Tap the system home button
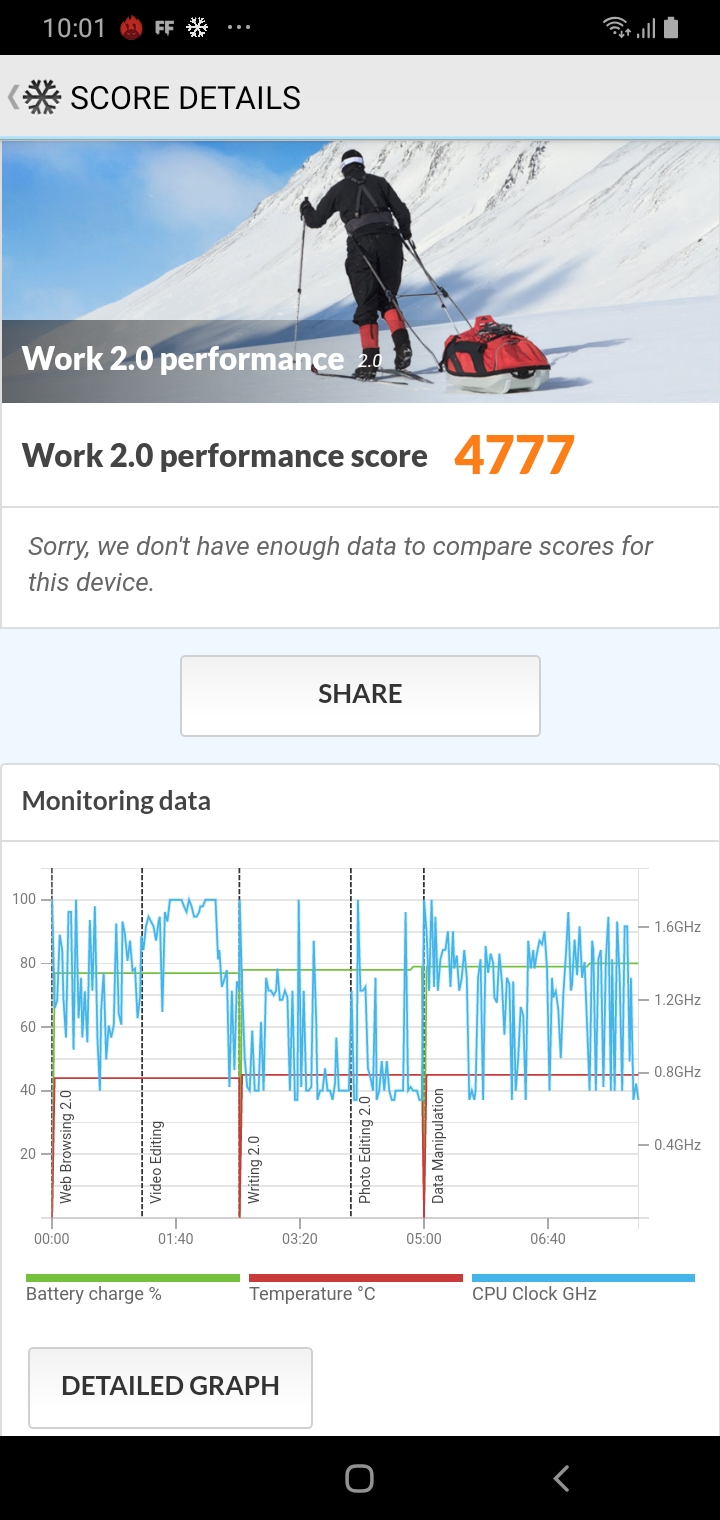 (359, 1478)
